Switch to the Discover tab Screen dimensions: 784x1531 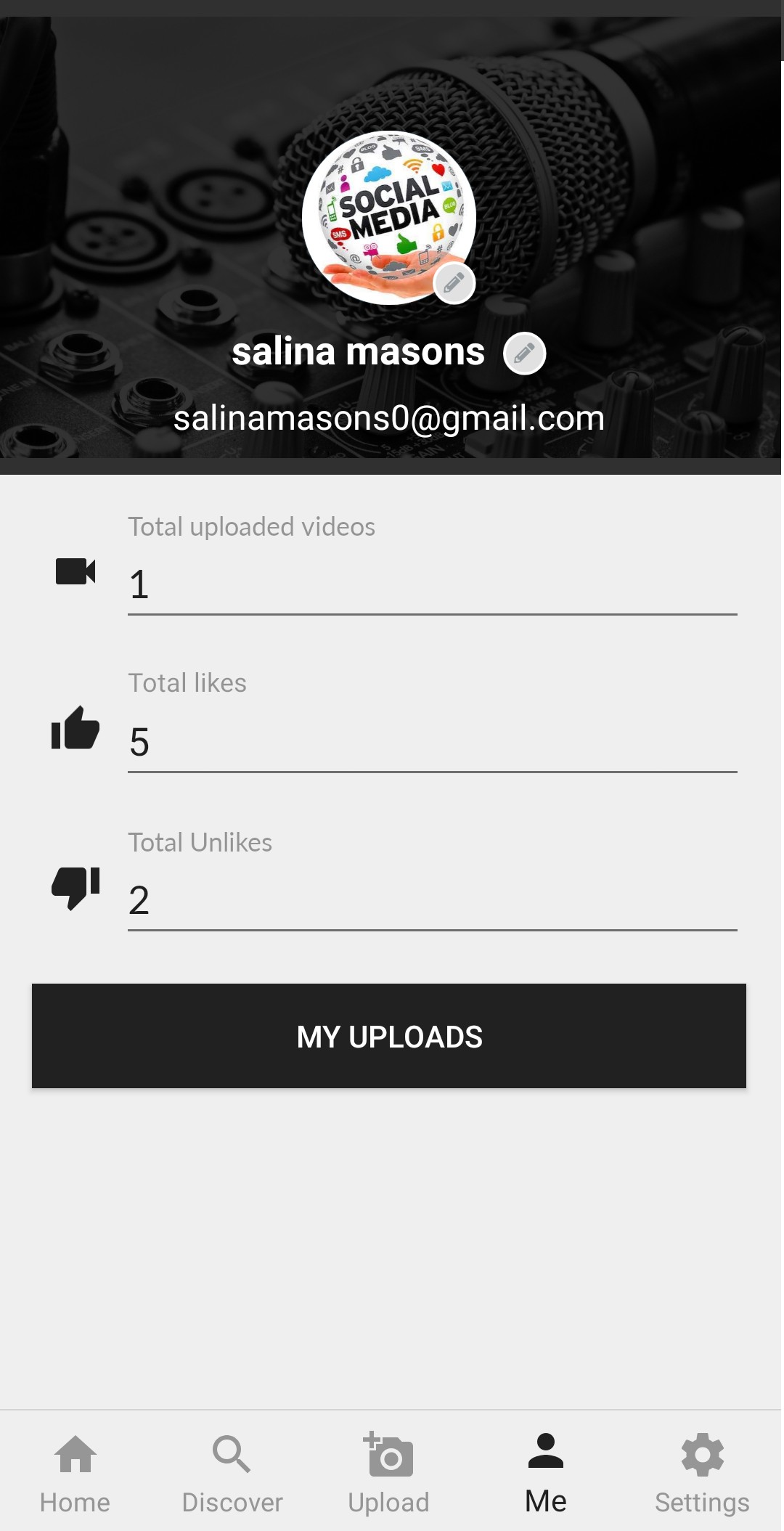(232, 1473)
